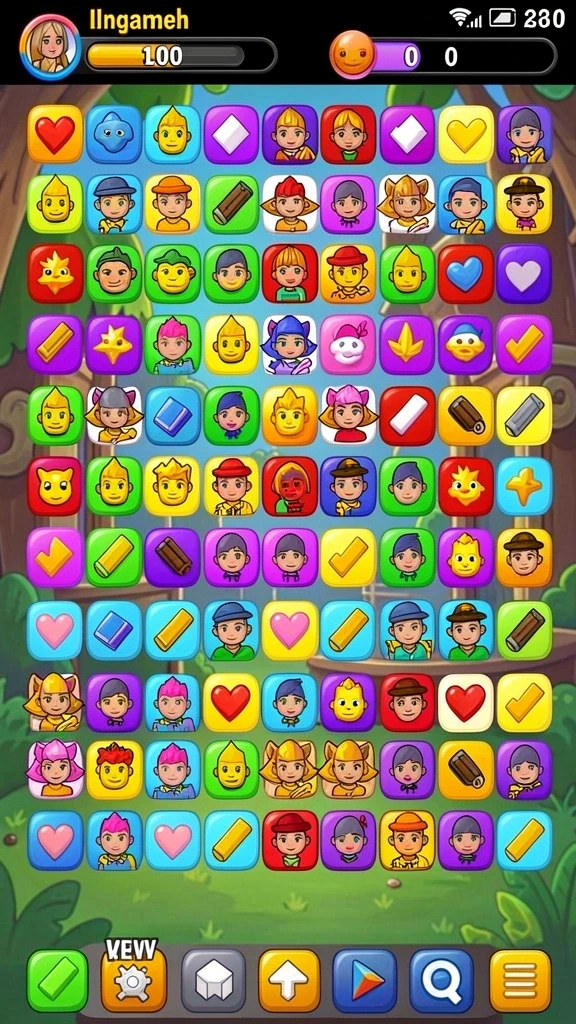Open the magnifier search button
Viewport: 576px width, 1024px height.
click(x=441, y=980)
